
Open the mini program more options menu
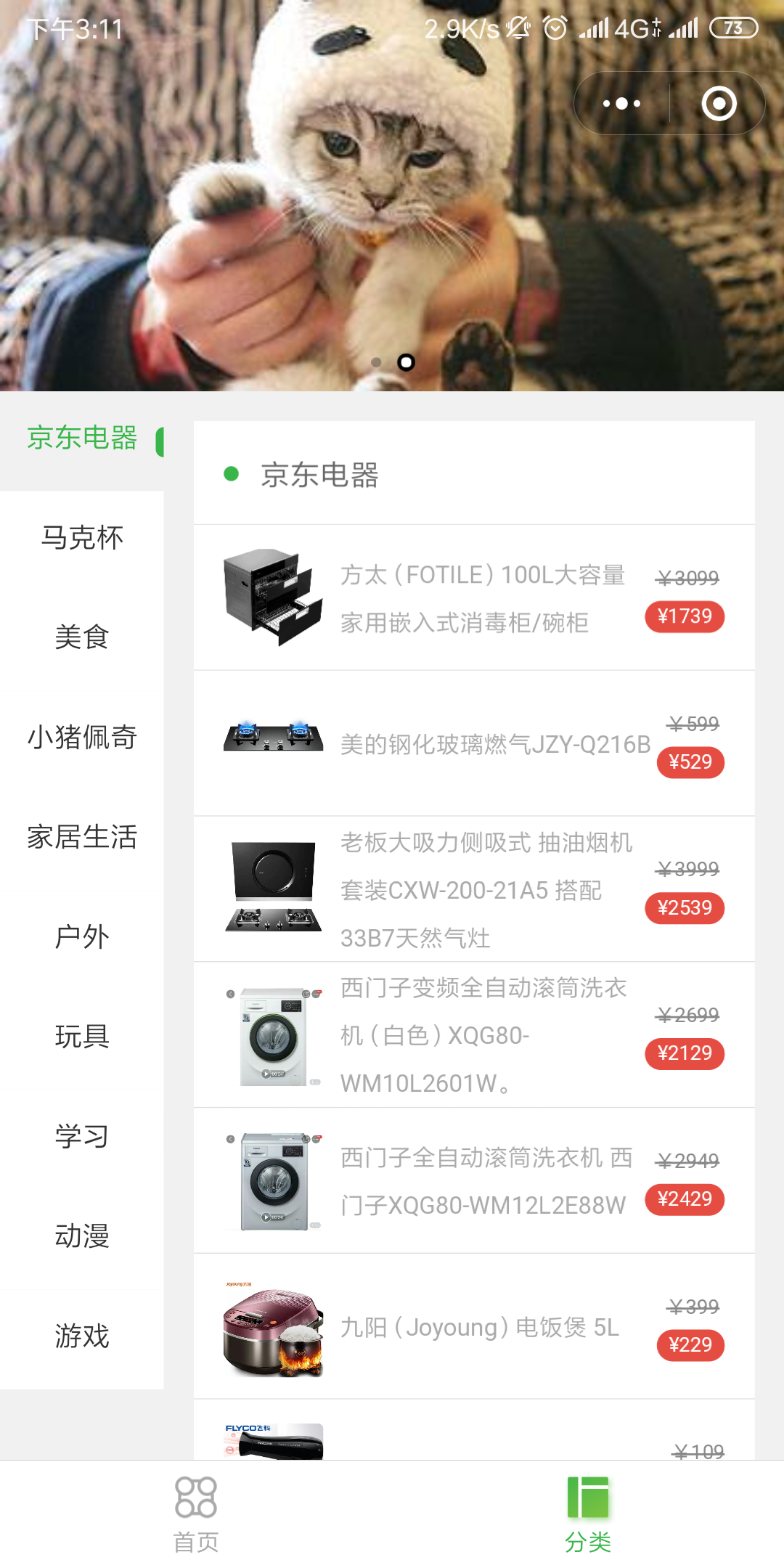tap(622, 104)
